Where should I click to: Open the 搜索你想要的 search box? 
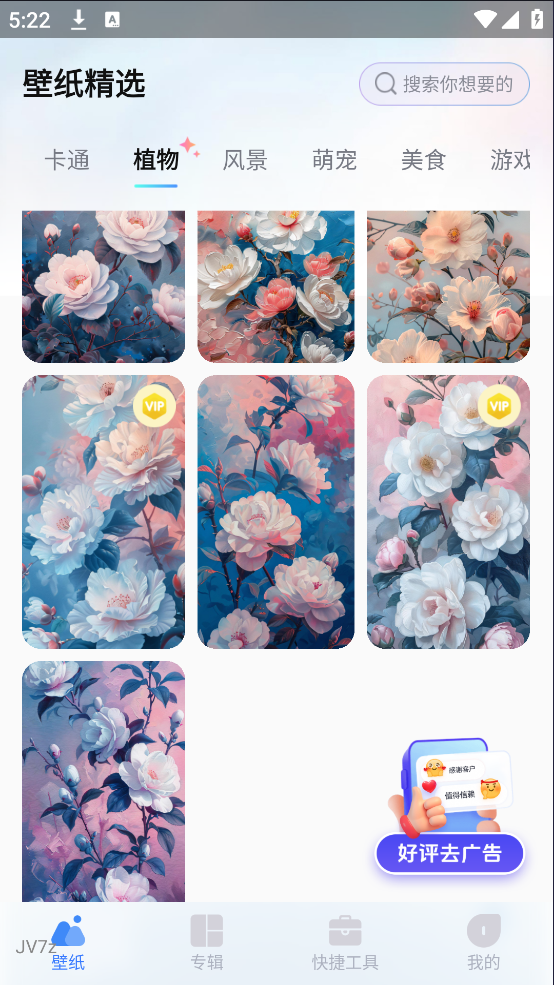[x=444, y=84]
